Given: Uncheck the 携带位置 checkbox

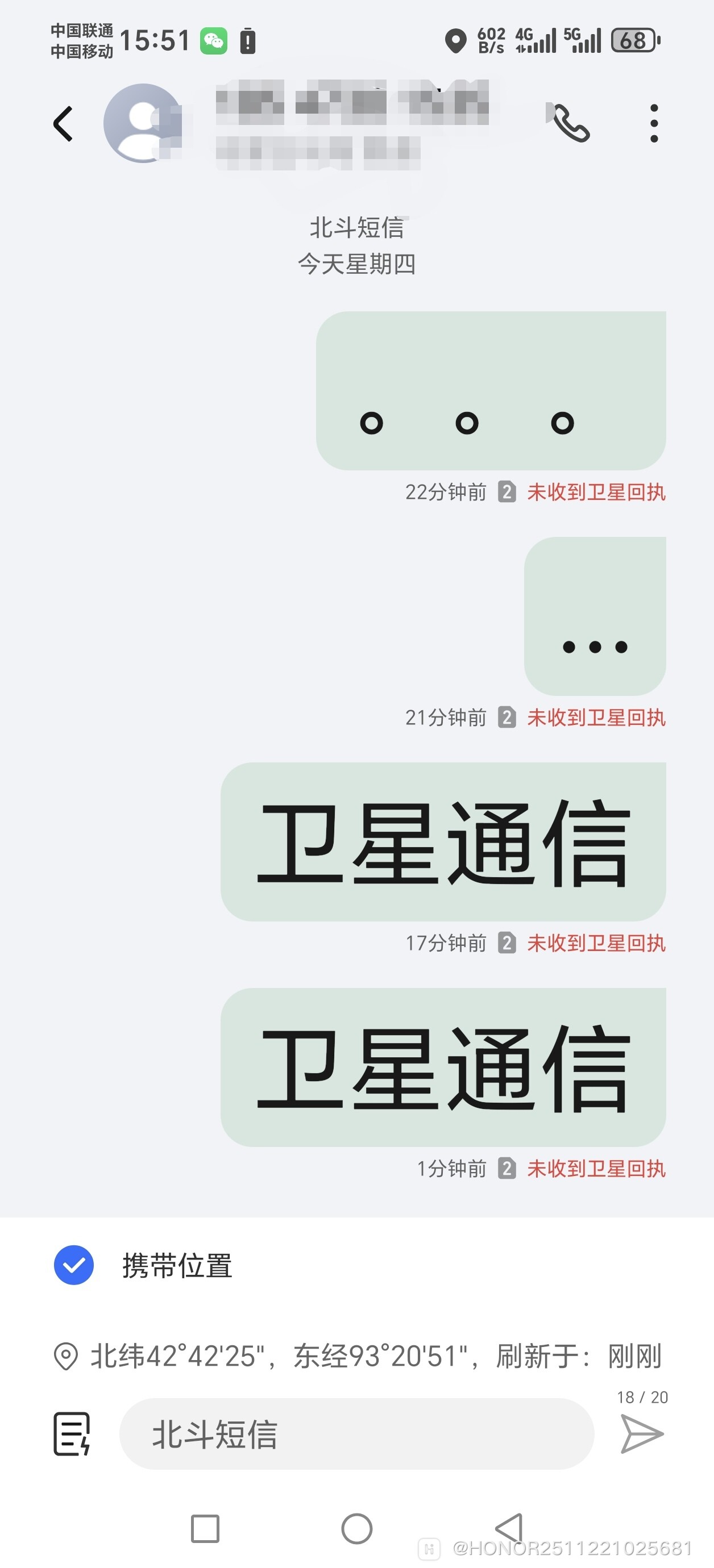Looking at the screenshot, I should [x=74, y=1266].
